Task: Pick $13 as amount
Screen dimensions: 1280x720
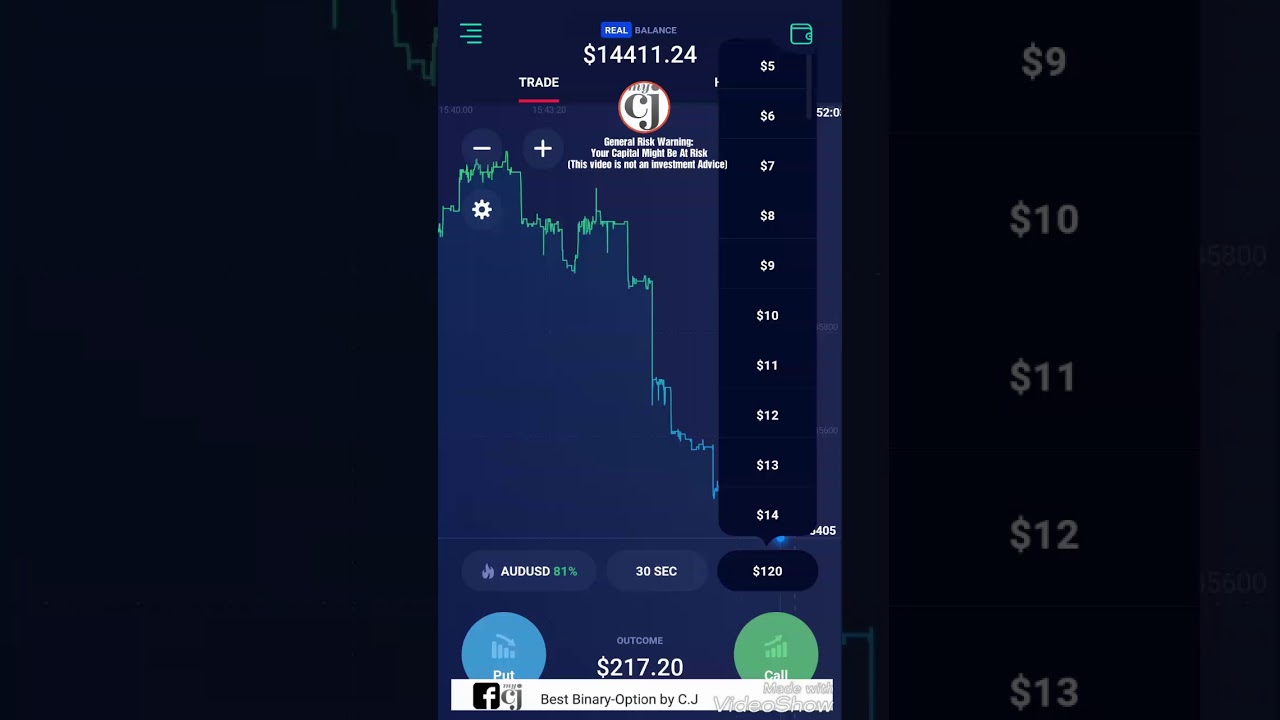Action: [x=767, y=466]
